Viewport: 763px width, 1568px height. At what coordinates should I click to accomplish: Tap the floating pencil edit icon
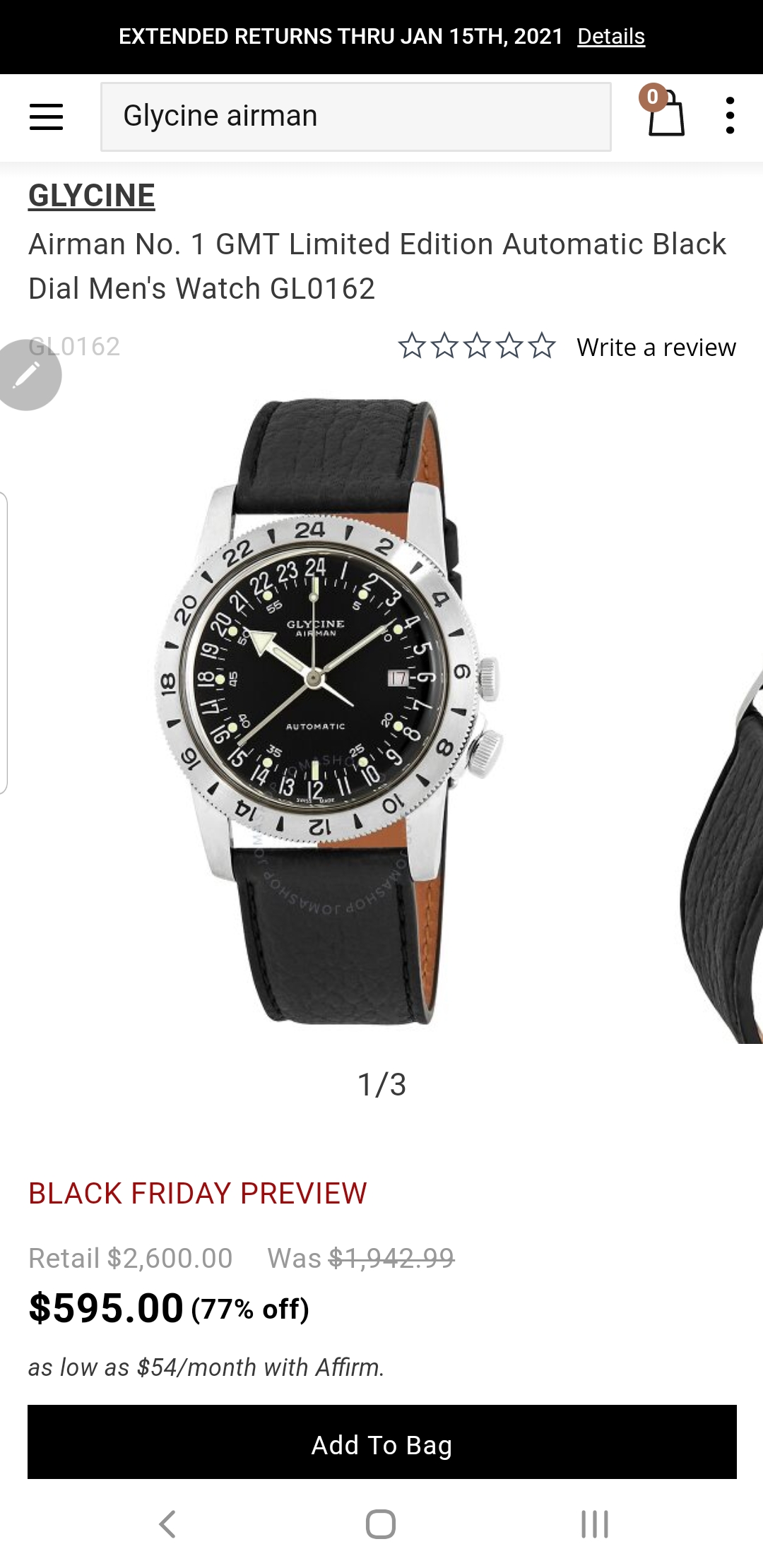pyautogui.click(x=27, y=375)
